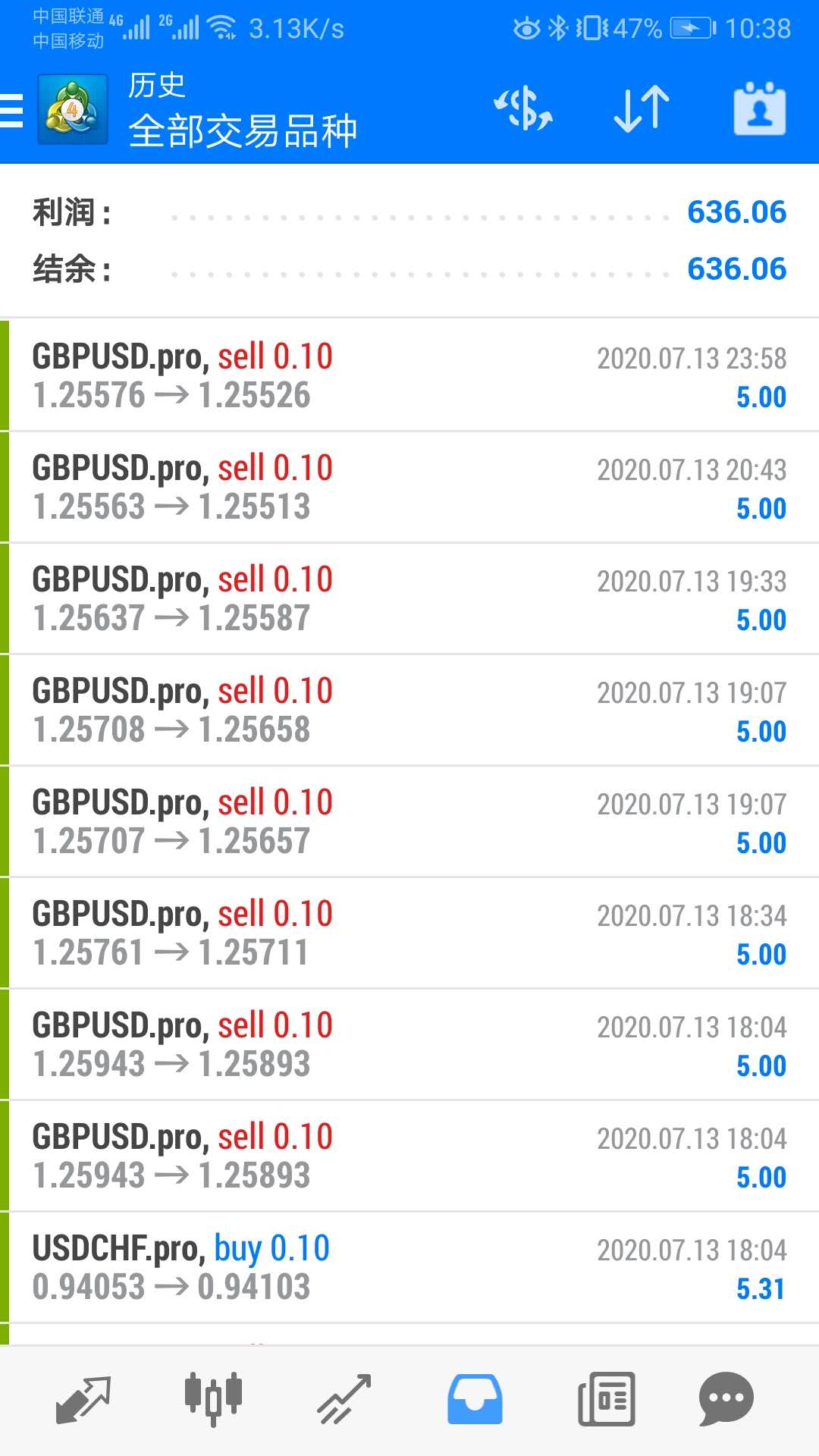
Task: Switch to the Trade tab
Action: [x=344, y=1398]
